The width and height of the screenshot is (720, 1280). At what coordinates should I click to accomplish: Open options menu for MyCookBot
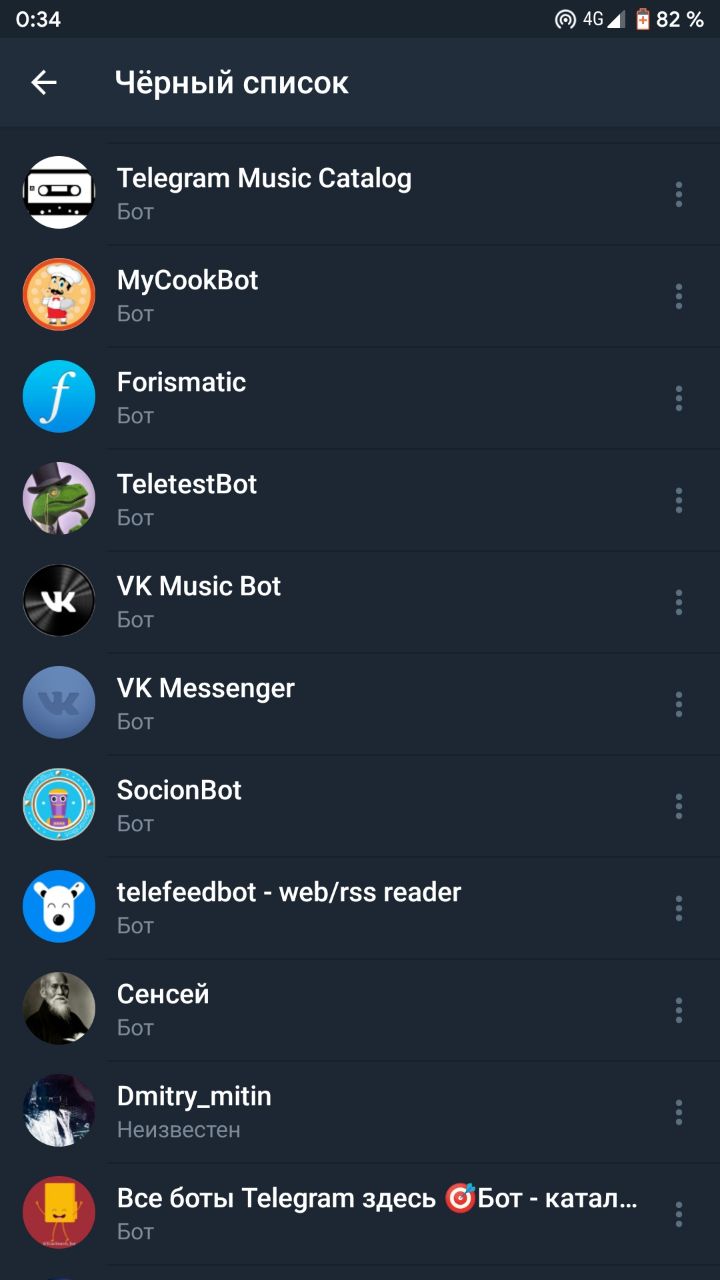[x=678, y=296]
